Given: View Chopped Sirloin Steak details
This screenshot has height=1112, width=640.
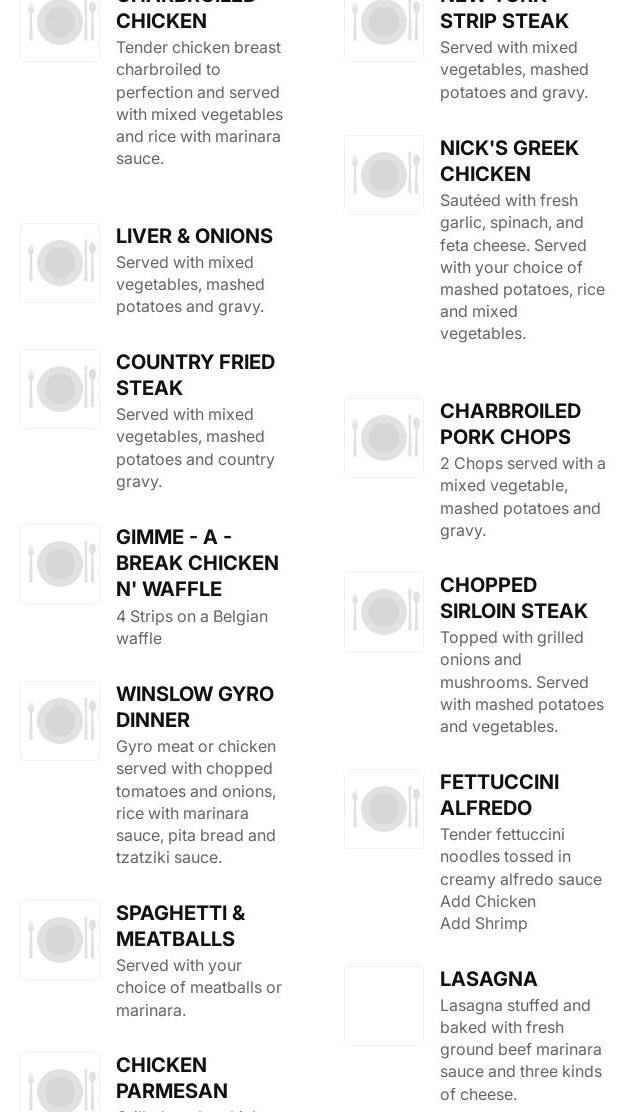Looking at the screenshot, I should coord(514,598).
